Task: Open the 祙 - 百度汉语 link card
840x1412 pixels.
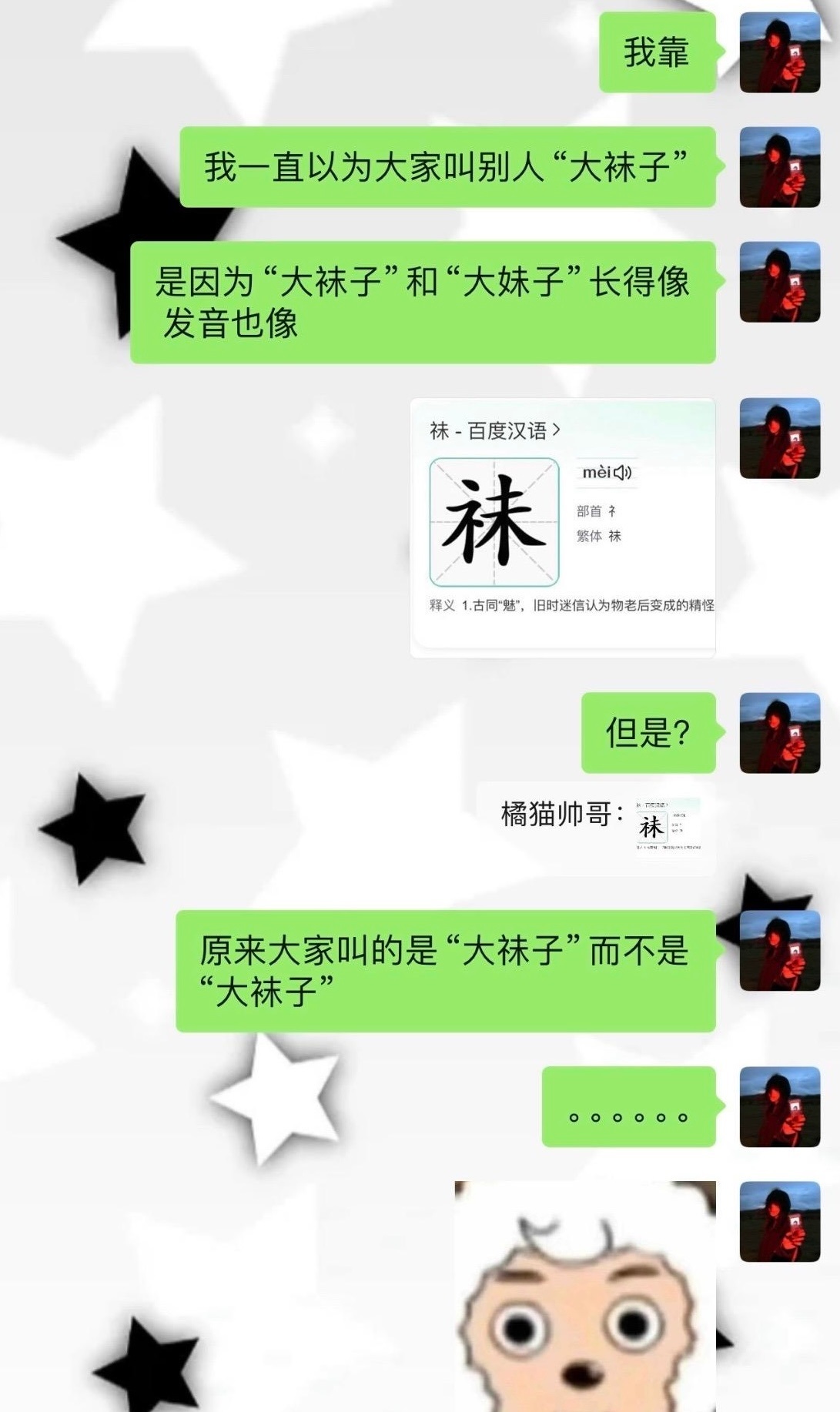Action: click(563, 527)
